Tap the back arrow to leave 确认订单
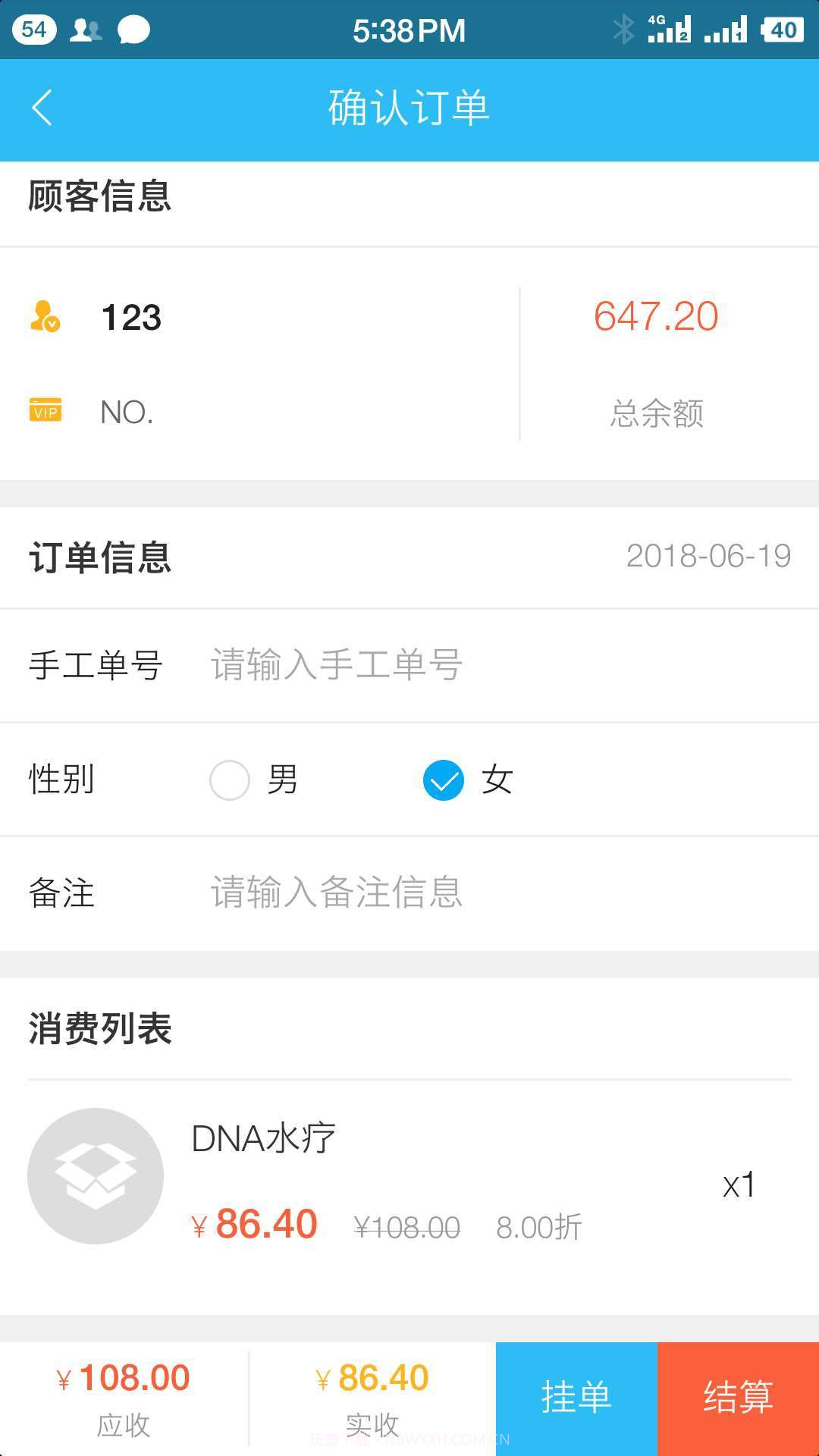The height and width of the screenshot is (1456, 819). coord(43,108)
